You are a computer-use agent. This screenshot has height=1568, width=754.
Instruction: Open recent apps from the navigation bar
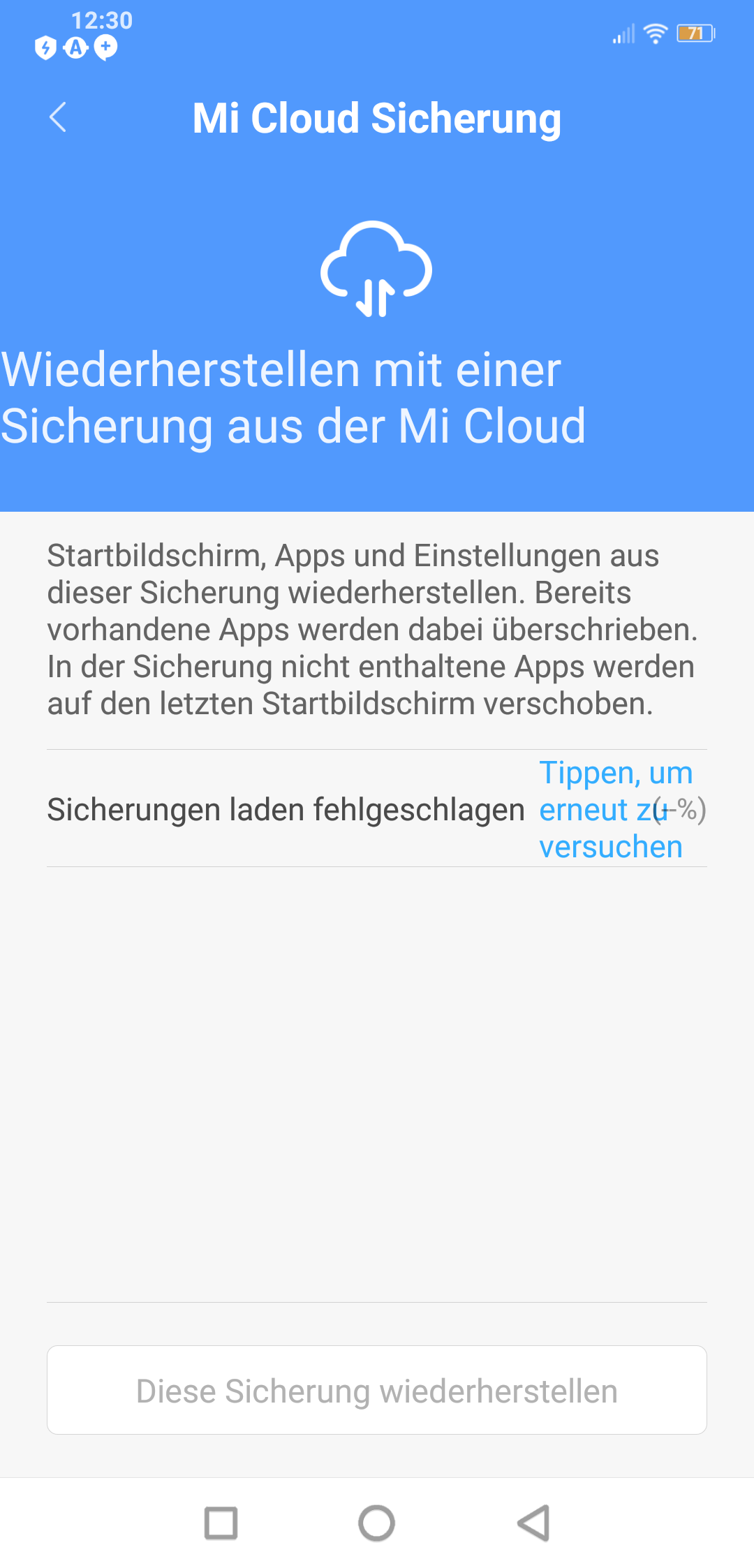pos(221,1523)
